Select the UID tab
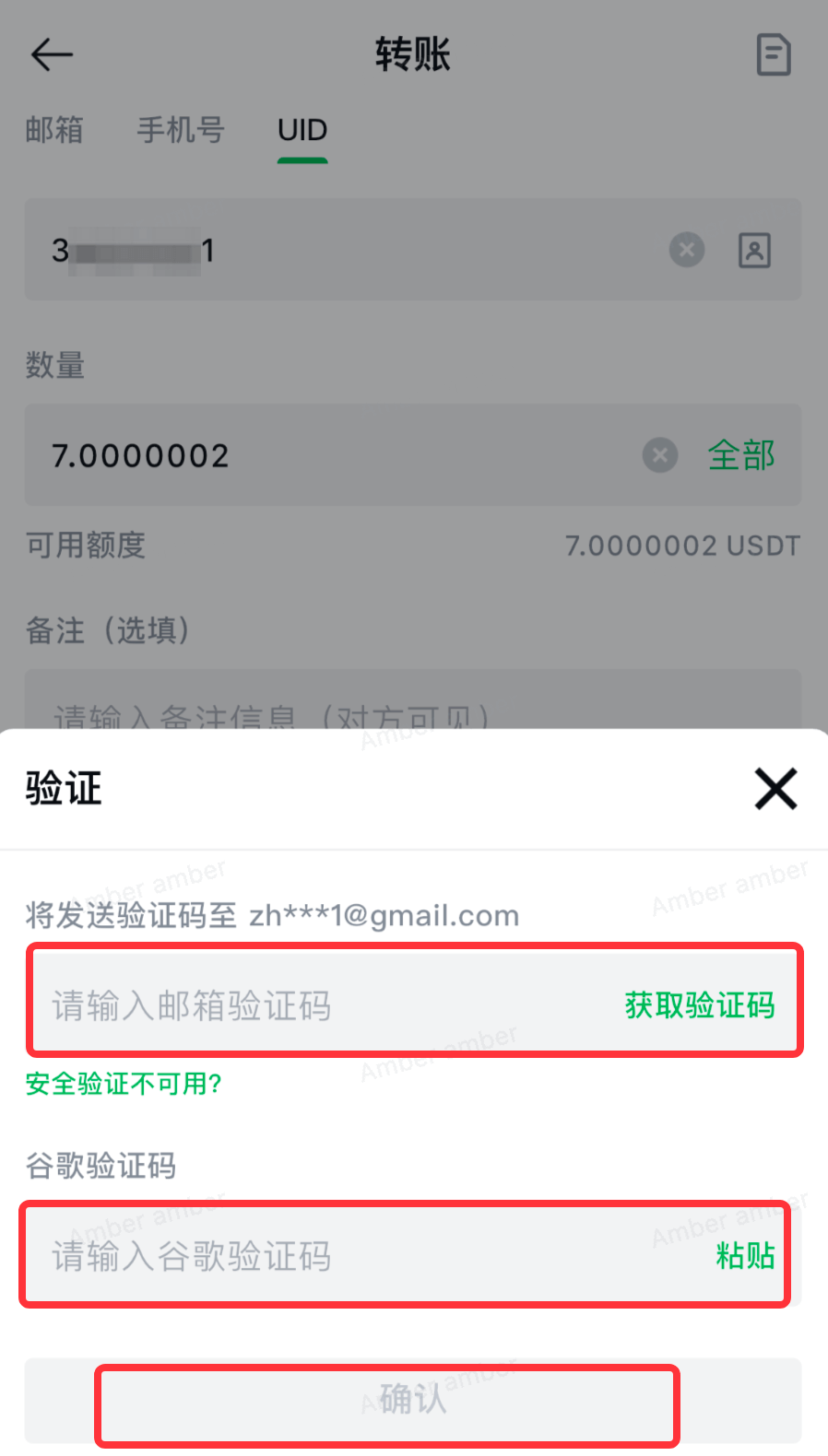The height and width of the screenshot is (1456, 828). click(x=302, y=130)
